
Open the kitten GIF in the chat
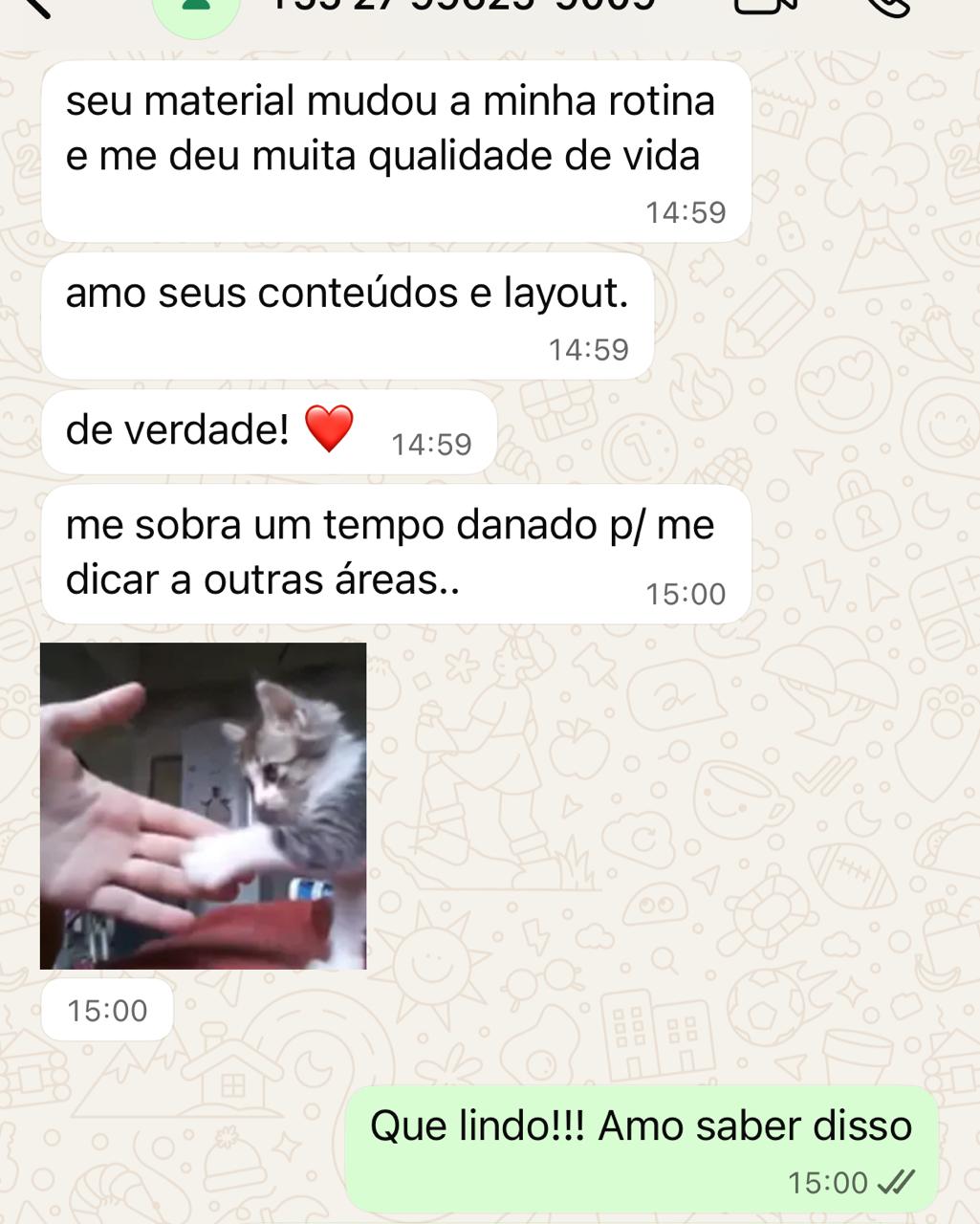[203, 805]
